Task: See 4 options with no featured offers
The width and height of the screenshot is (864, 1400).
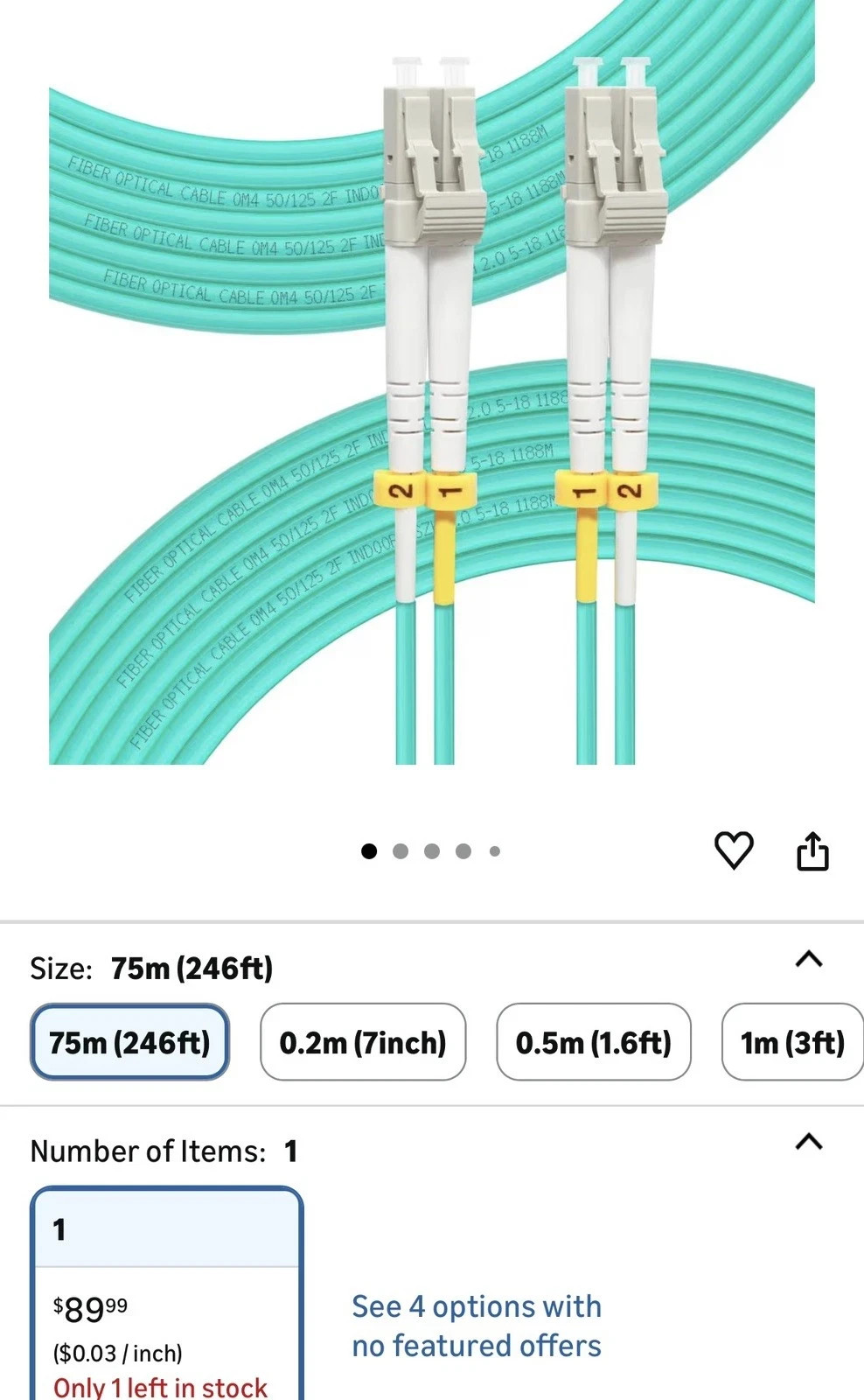Action: point(477,1326)
